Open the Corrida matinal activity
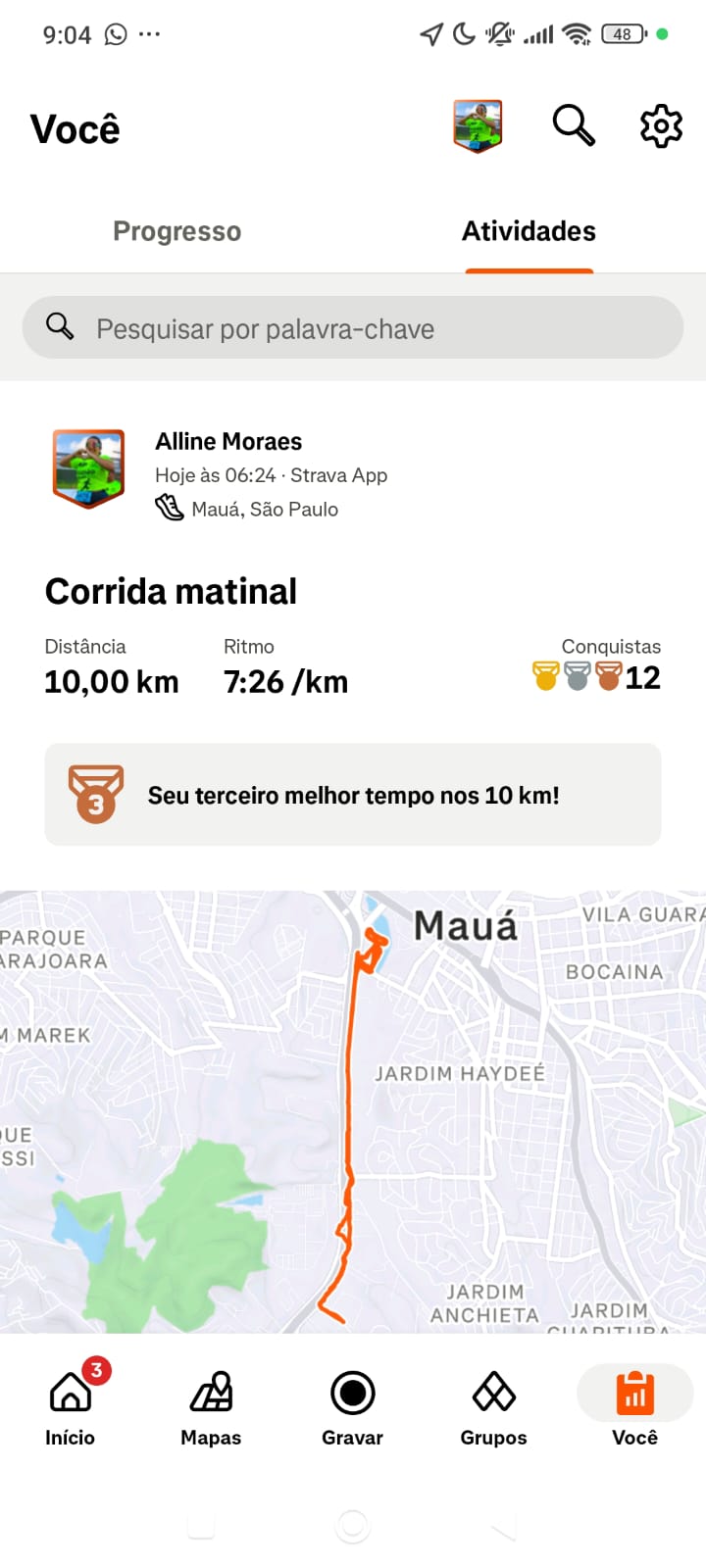The image size is (706, 1568). click(171, 592)
